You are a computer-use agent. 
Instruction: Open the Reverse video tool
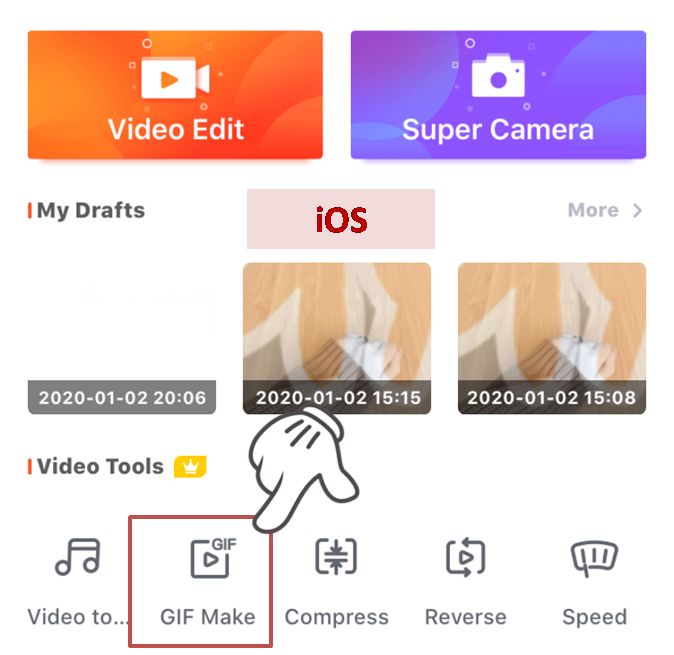tap(465, 580)
